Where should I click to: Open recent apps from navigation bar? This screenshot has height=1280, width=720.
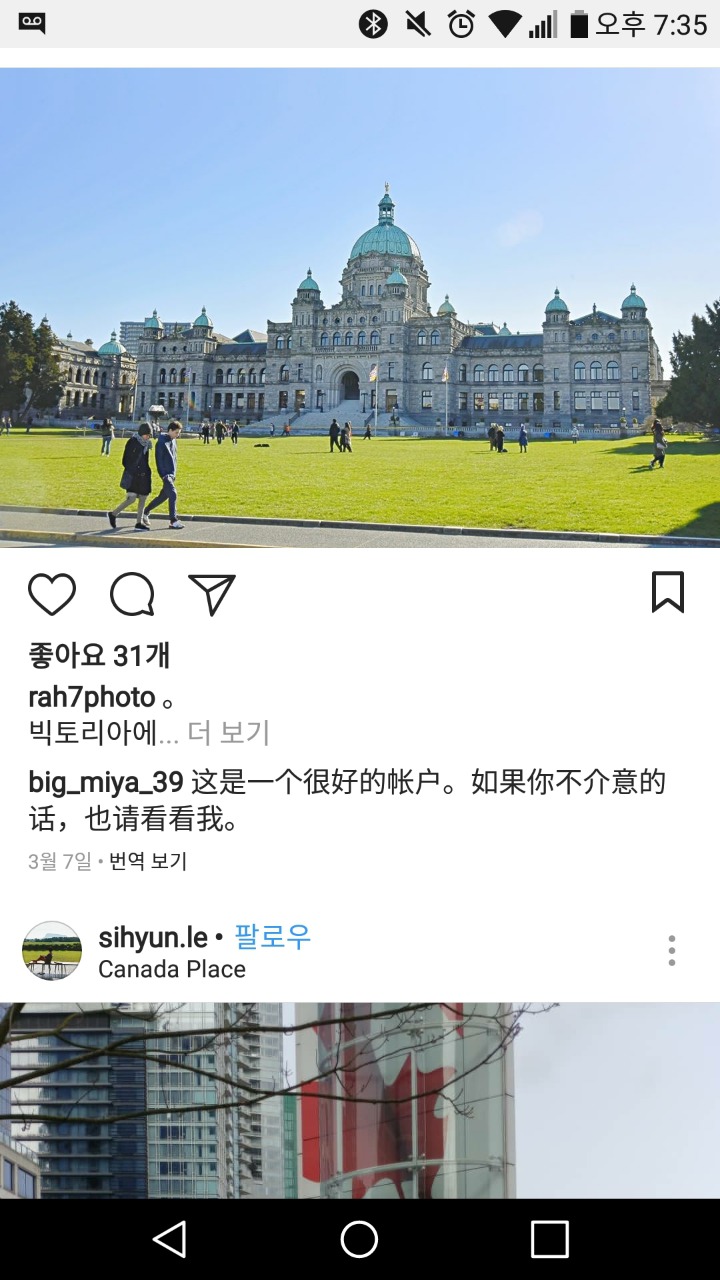(549, 1239)
